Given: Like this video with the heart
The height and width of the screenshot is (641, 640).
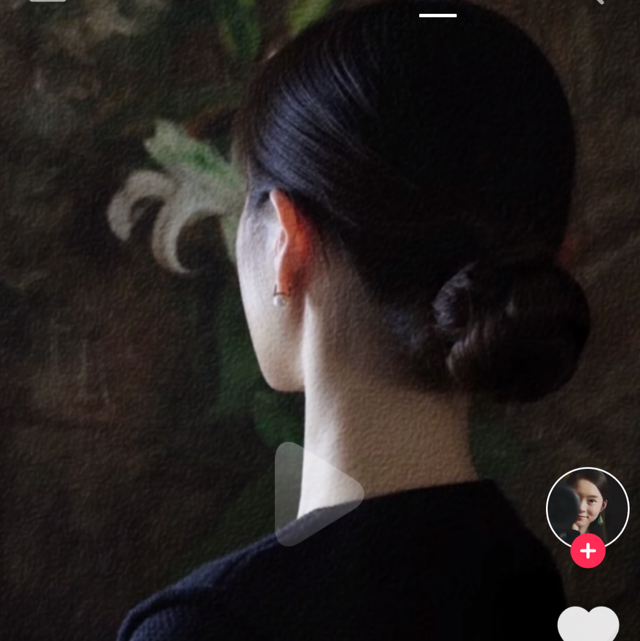Looking at the screenshot, I should 588,624.
